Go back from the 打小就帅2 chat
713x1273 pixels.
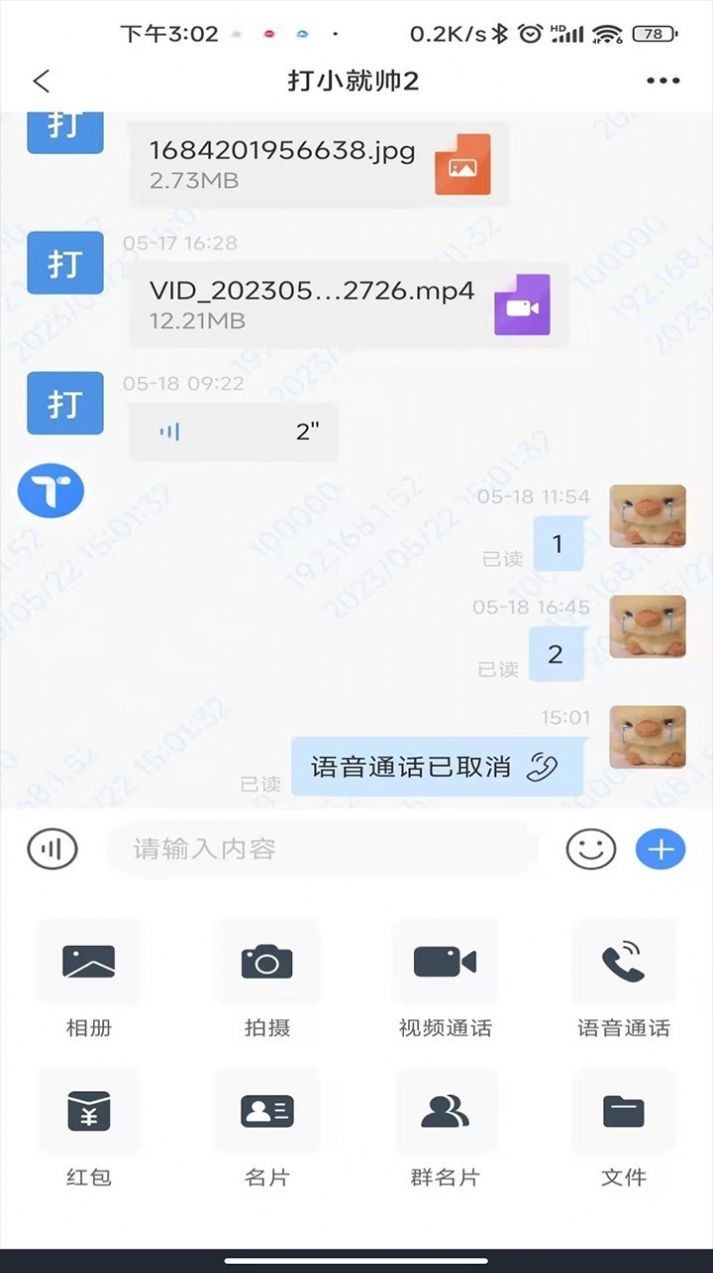pos(41,81)
